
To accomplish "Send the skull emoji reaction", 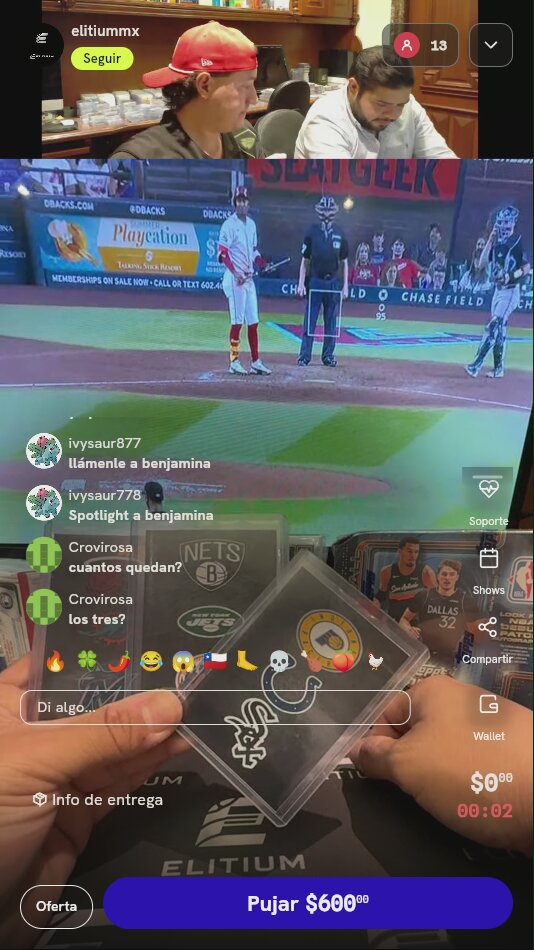I will (x=278, y=661).
